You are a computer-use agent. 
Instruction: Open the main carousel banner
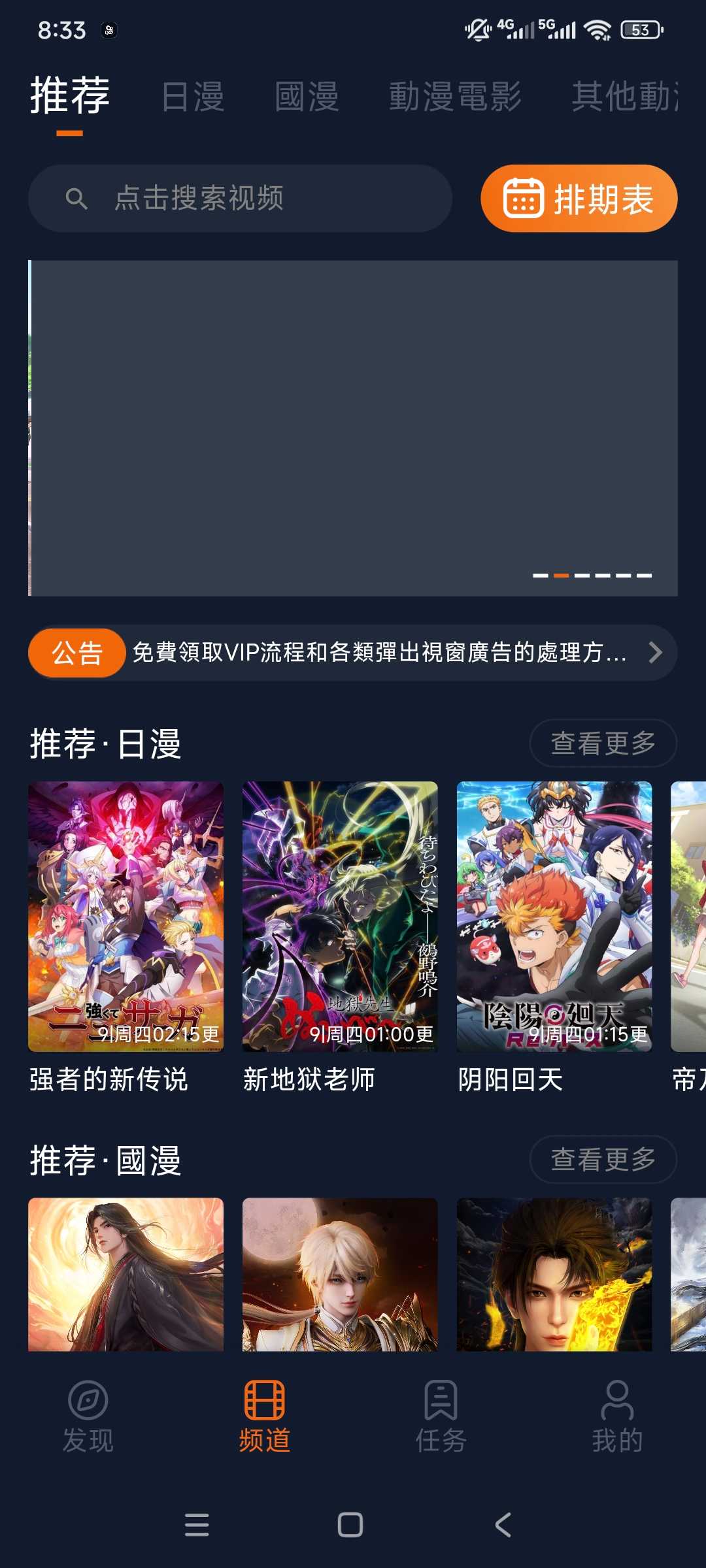point(353,428)
